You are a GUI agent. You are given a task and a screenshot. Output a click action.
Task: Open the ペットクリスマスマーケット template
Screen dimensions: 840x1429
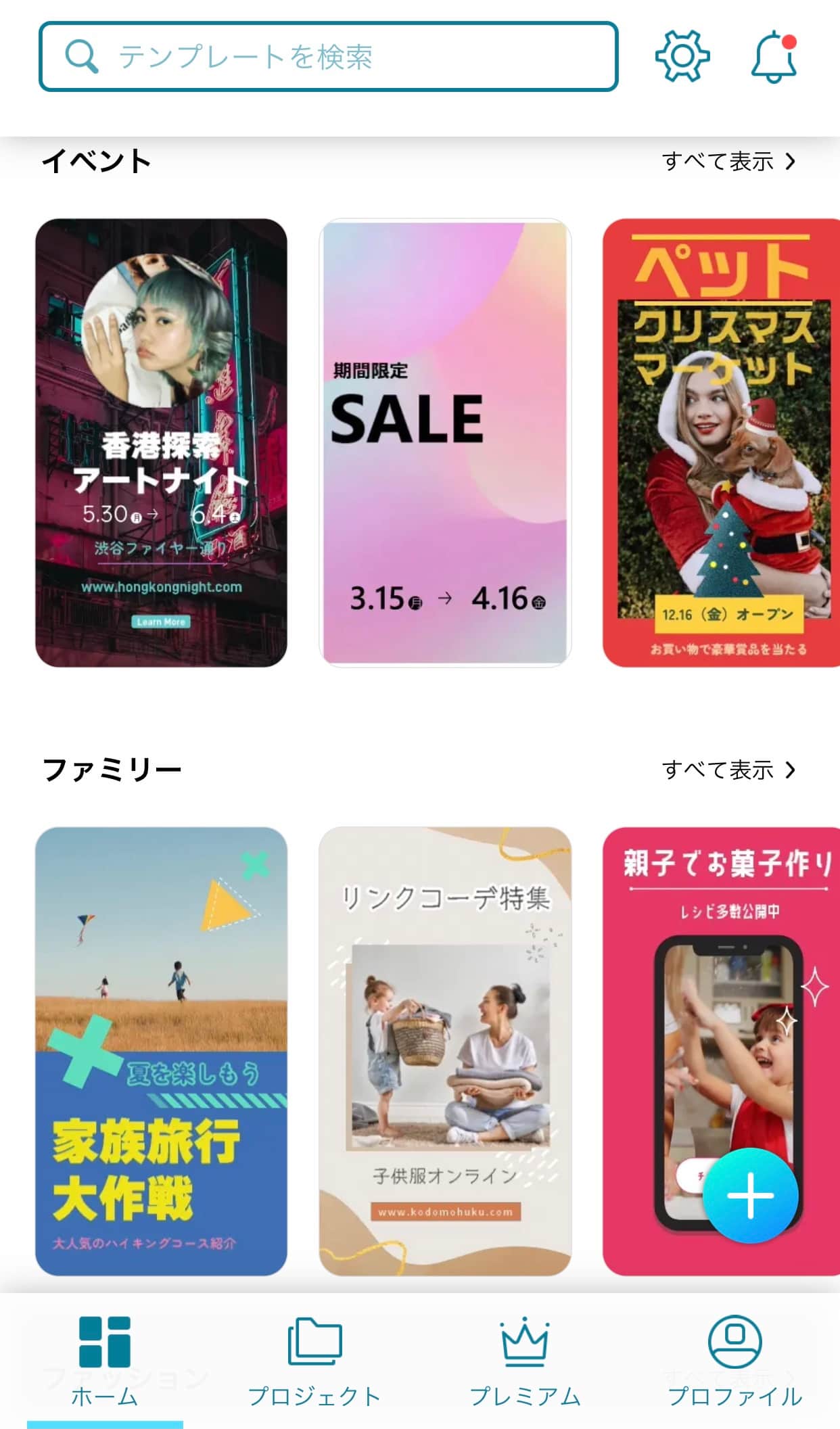pos(721,443)
